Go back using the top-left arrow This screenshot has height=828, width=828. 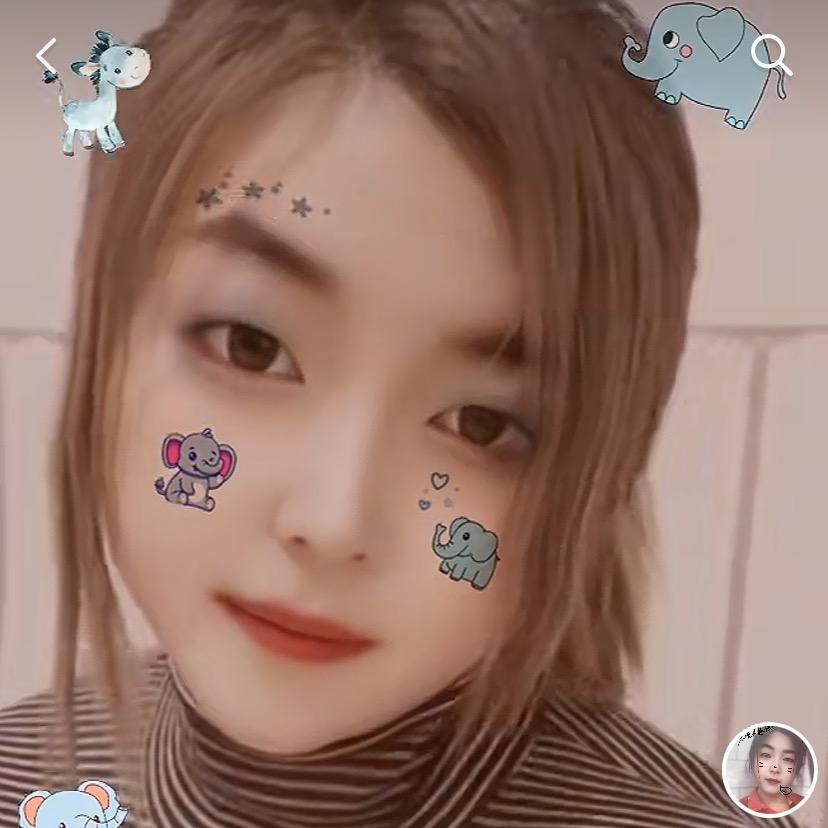click(x=46, y=56)
